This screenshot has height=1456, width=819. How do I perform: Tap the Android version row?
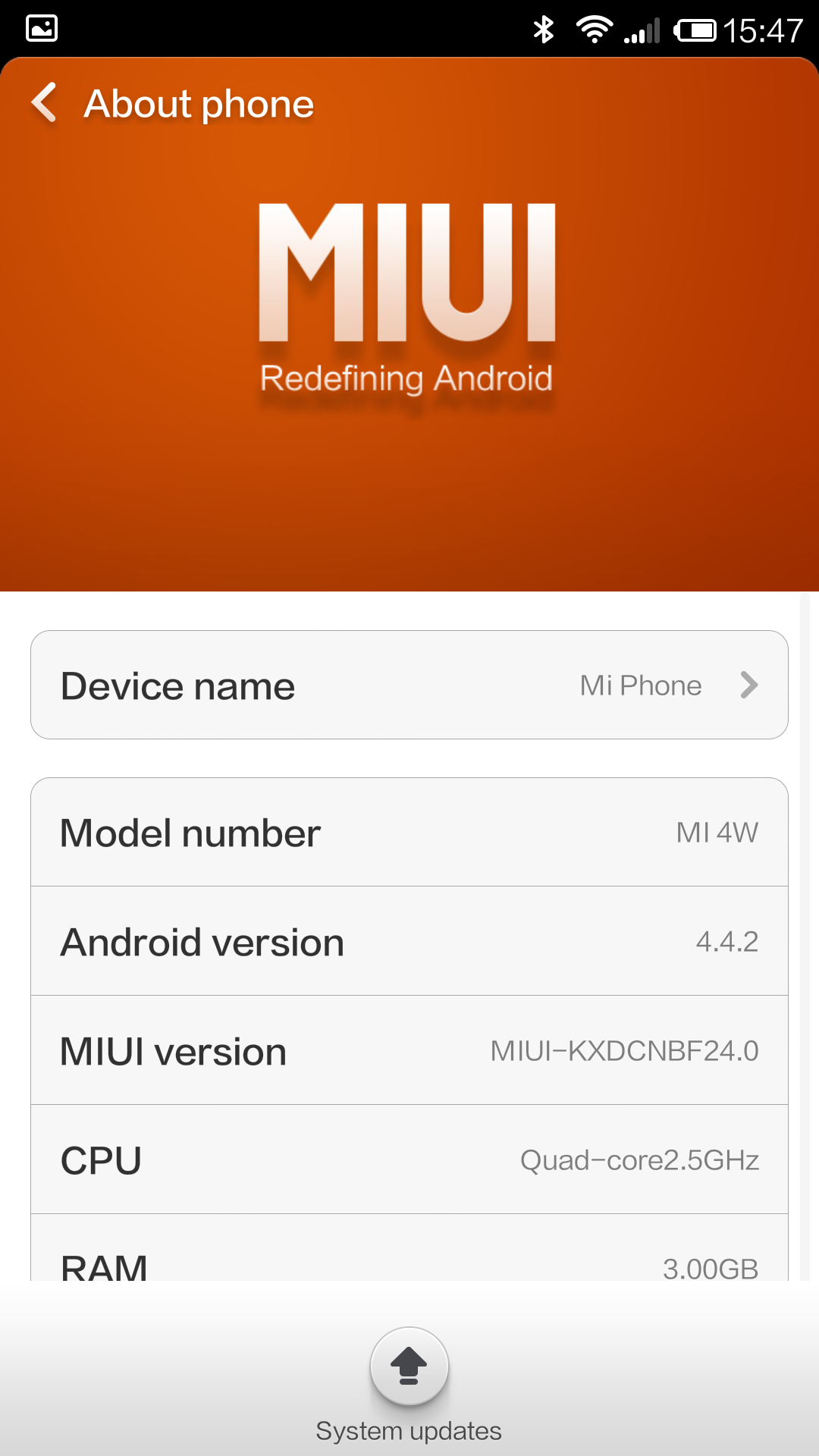click(409, 941)
